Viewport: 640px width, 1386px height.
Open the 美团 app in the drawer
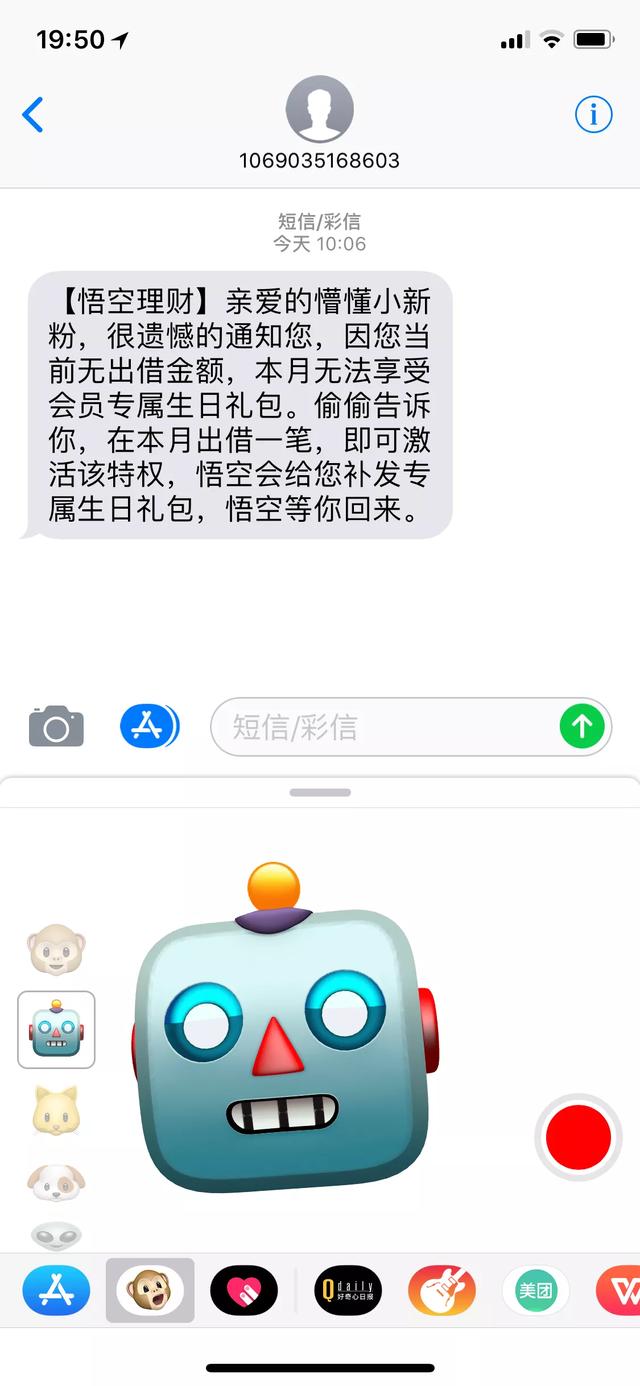[535, 1291]
